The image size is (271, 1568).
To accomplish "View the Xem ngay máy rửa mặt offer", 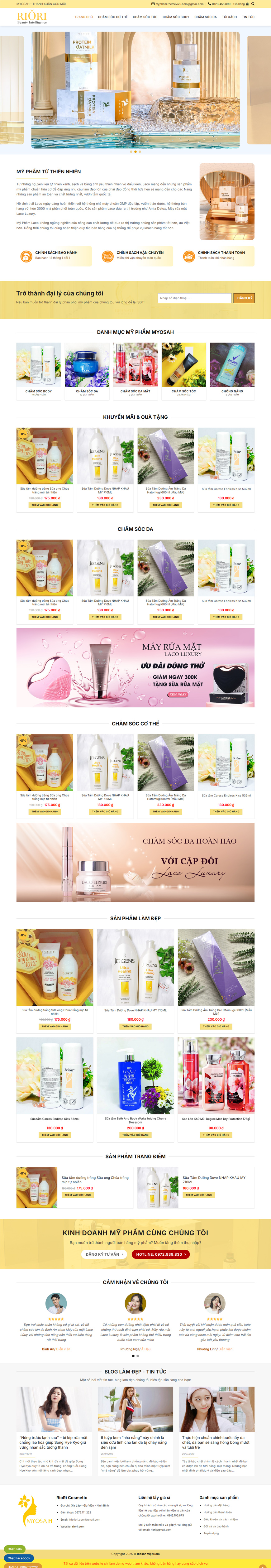I will pyautogui.click(x=178, y=695).
